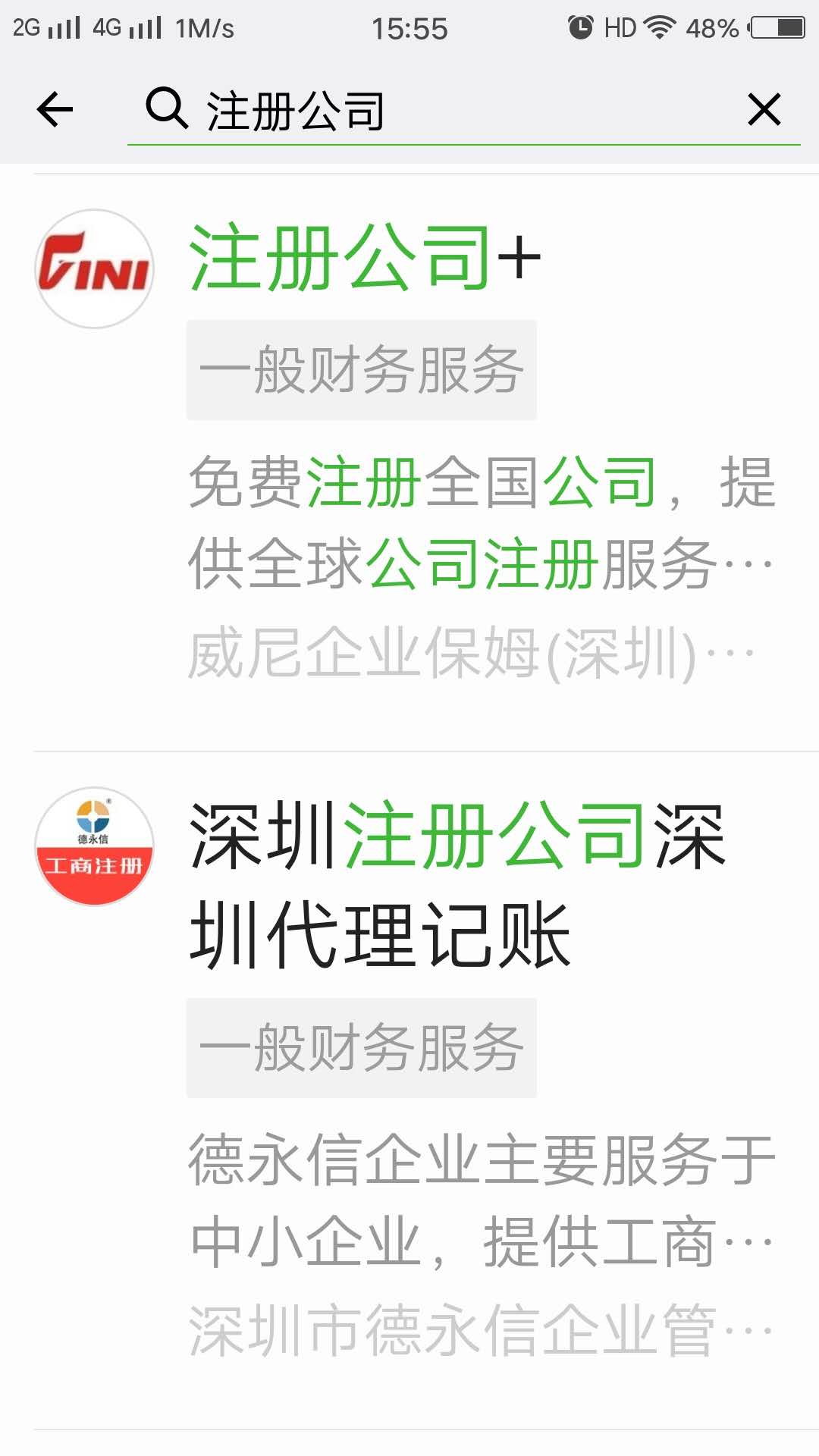Clear the search text with the X
This screenshot has width=819, height=1456.
764,110
